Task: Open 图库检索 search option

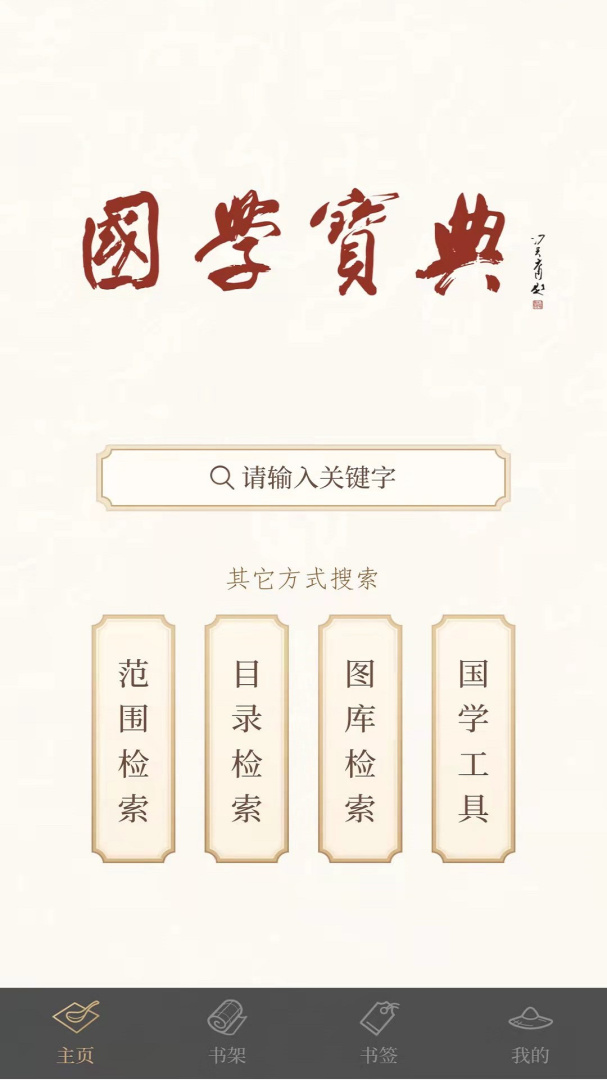Action: tap(360, 738)
